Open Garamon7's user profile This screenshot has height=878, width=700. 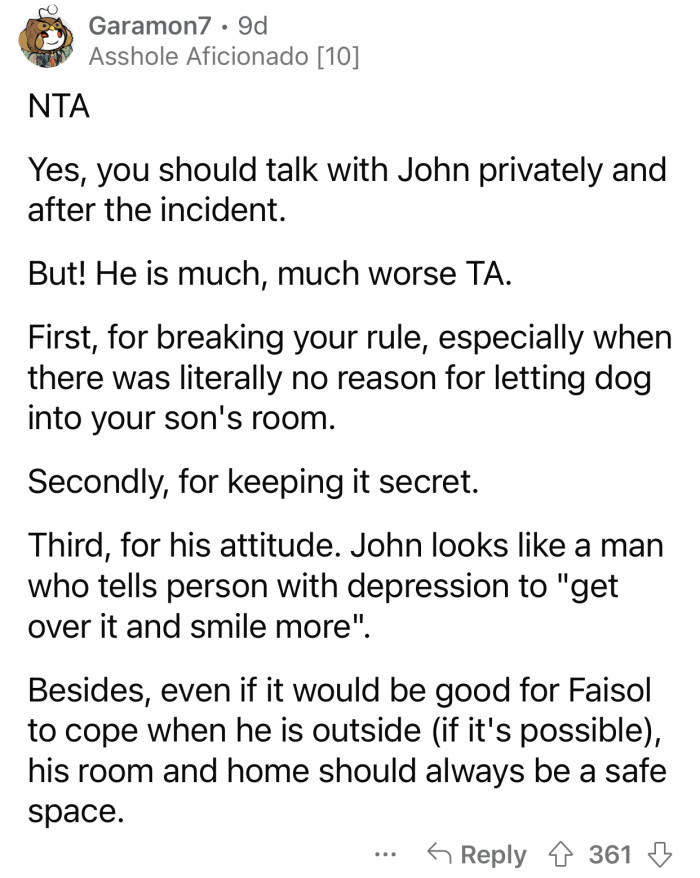tap(150, 26)
